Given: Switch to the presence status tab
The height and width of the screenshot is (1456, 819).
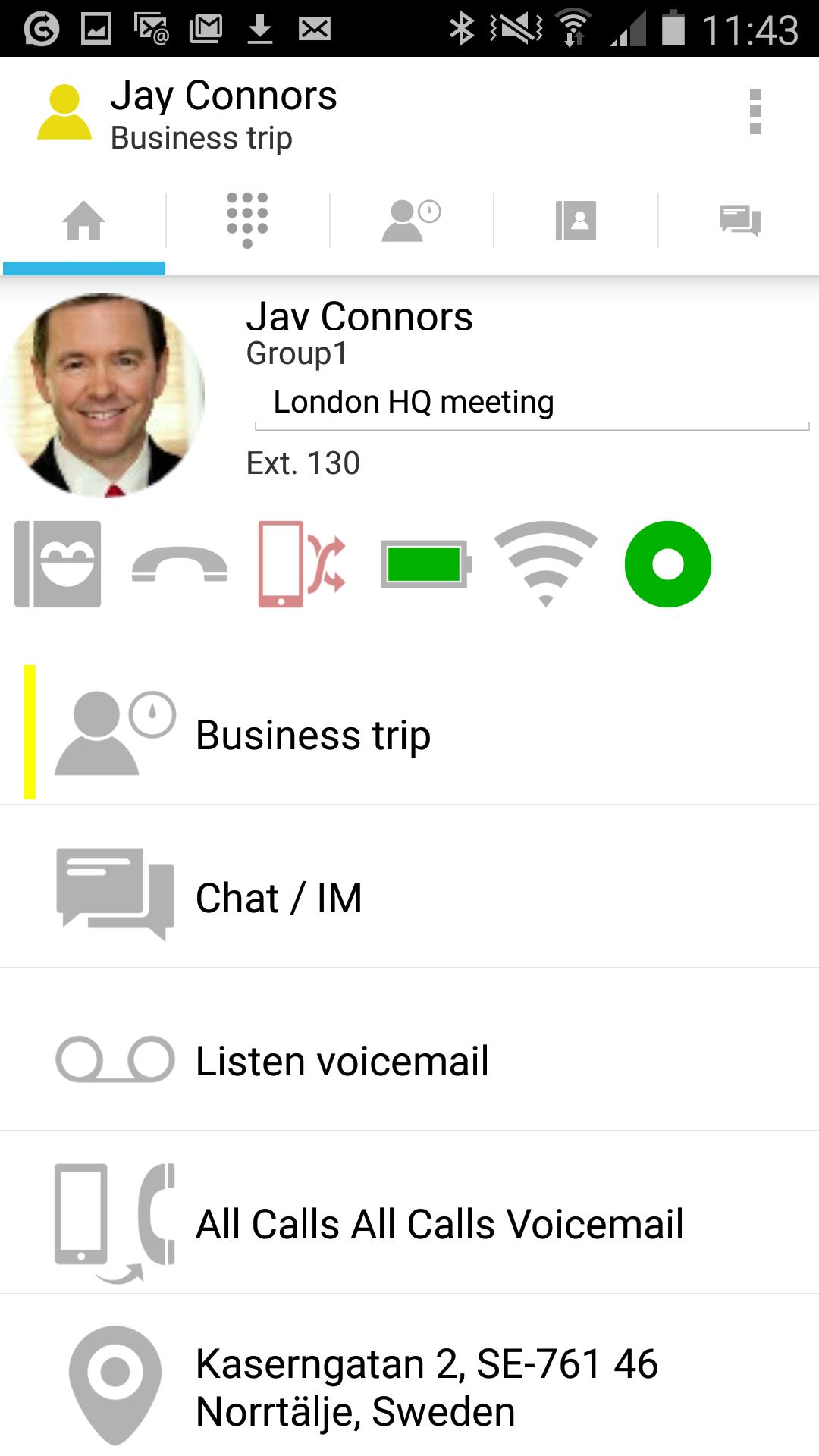Looking at the screenshot, I should [411, 221].
